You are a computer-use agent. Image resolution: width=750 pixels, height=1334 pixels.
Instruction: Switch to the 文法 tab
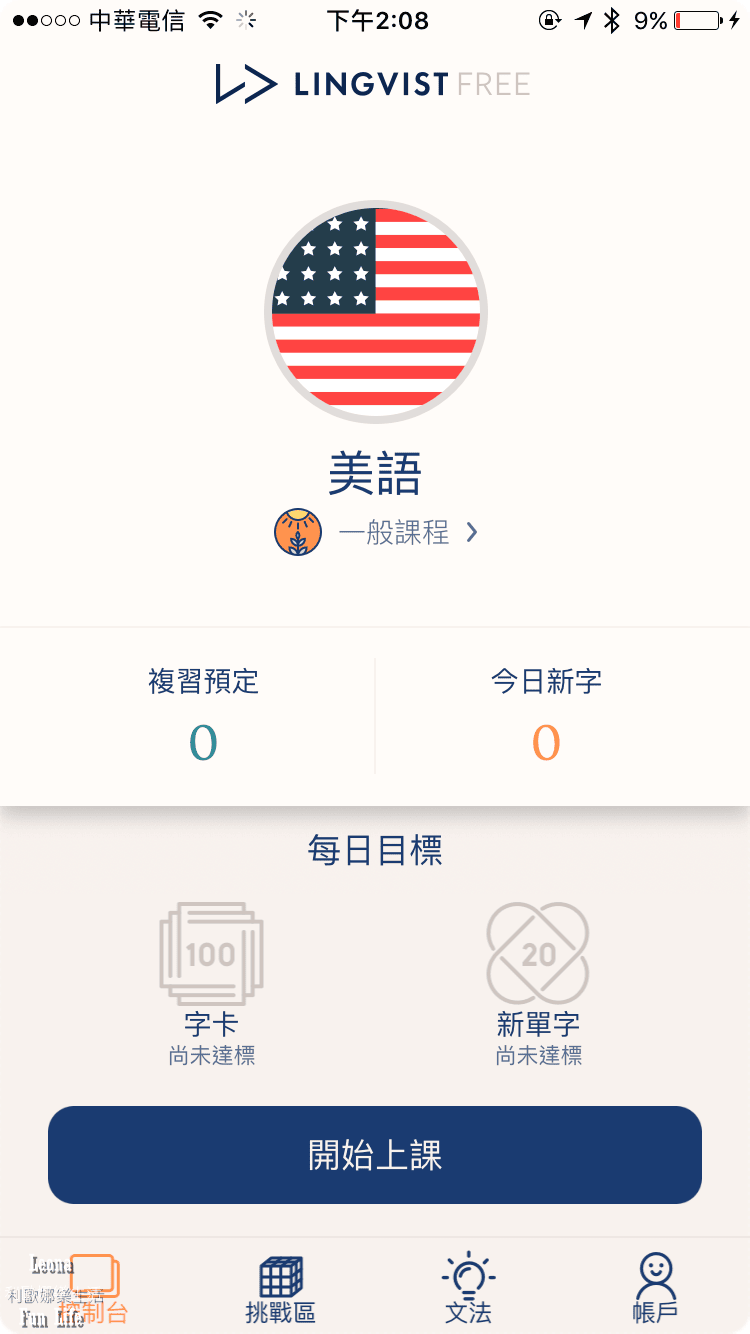pos(468,1288)
